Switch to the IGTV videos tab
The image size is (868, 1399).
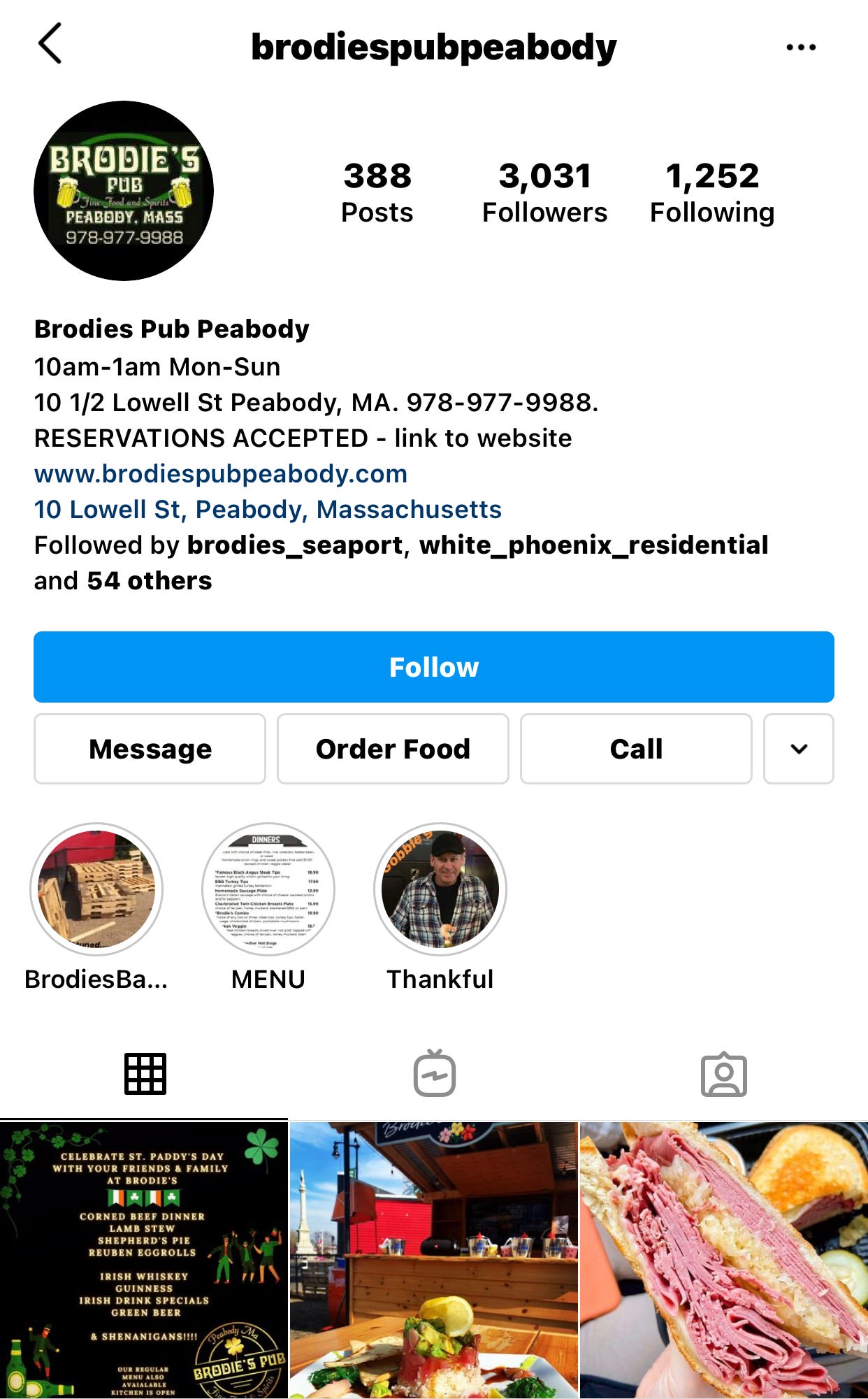point(434,1073)
